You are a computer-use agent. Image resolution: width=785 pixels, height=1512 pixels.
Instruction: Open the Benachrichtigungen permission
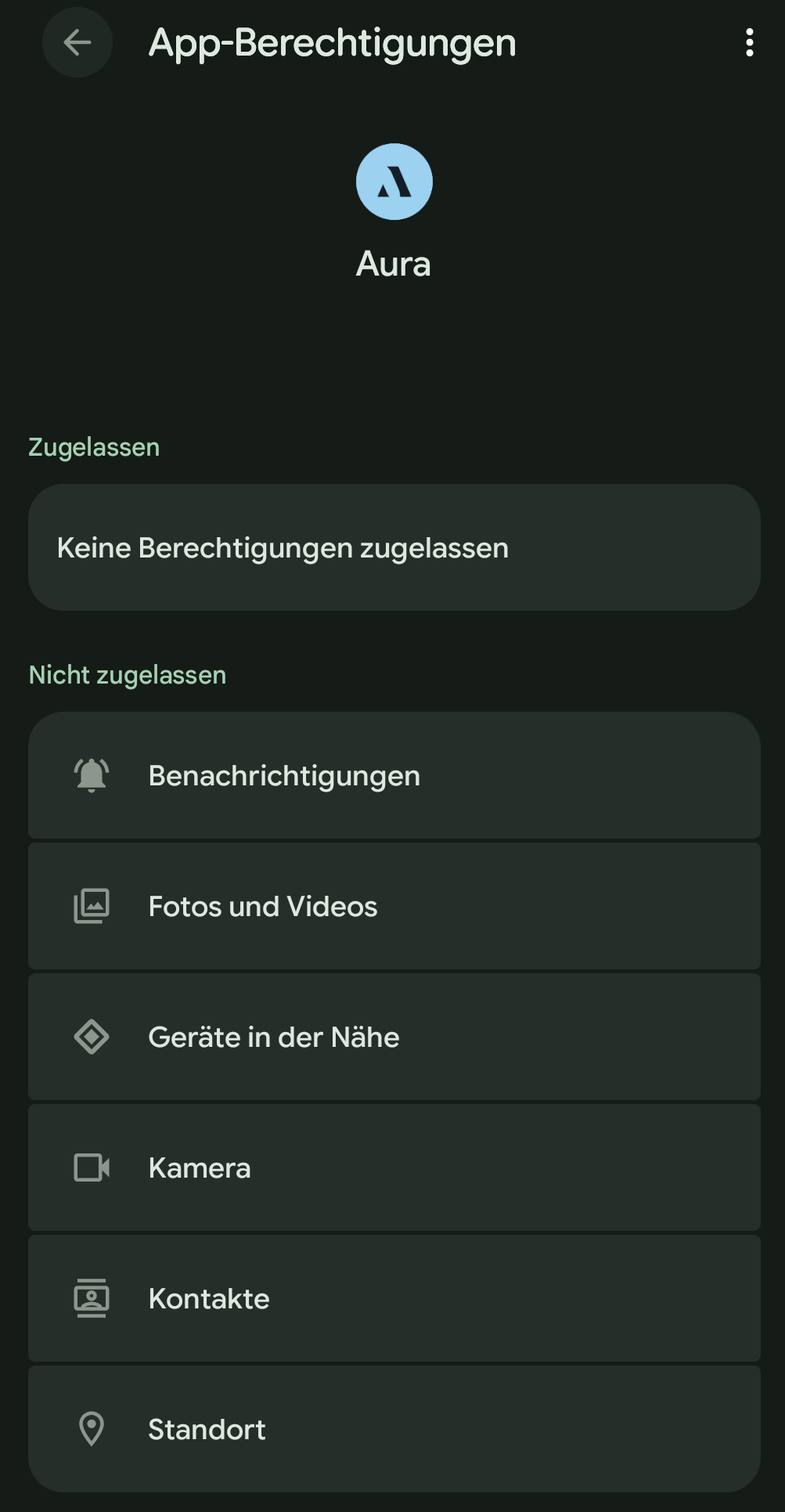(x=394, y=775)
